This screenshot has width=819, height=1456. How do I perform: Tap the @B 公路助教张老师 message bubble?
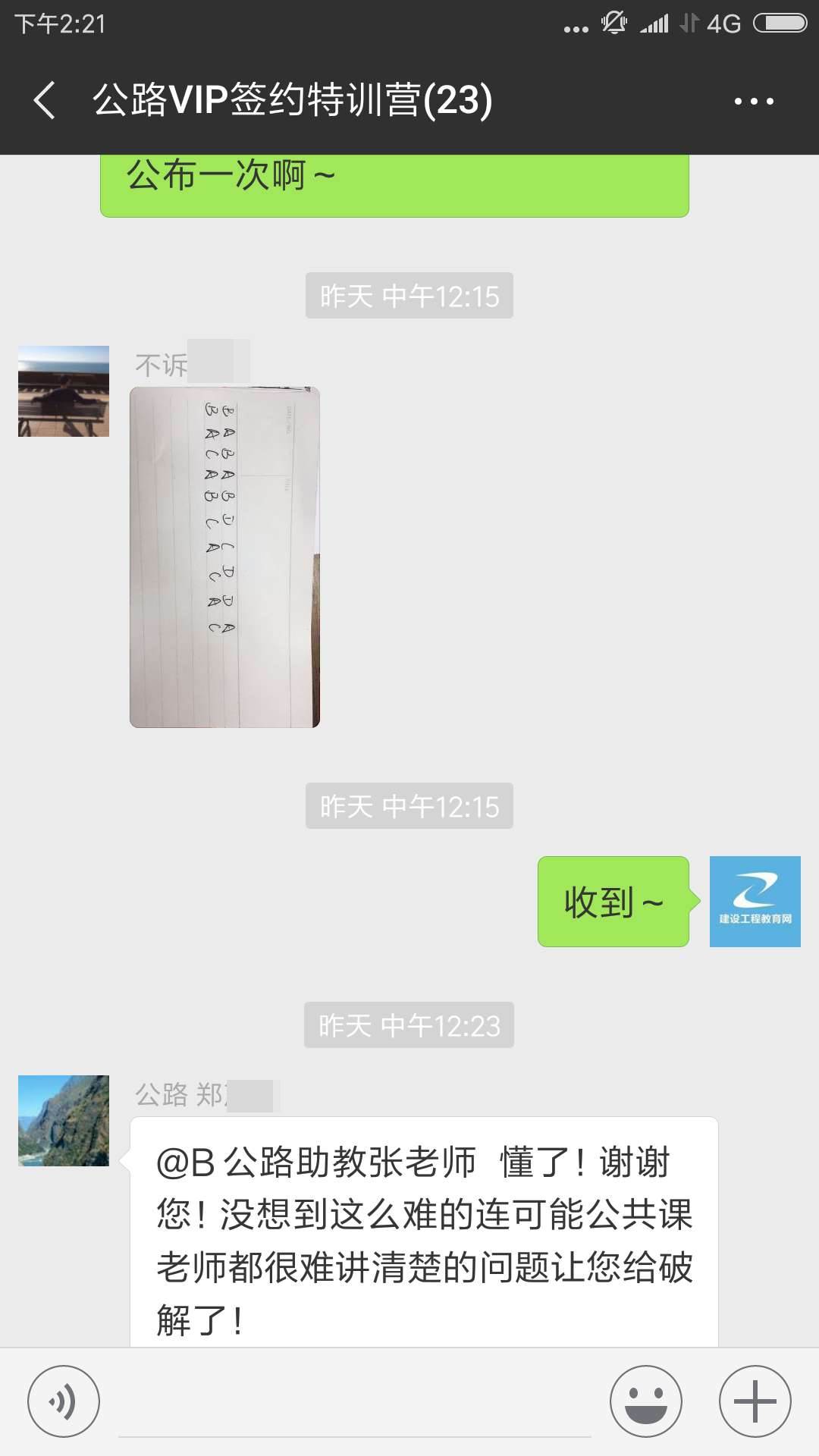point(421,1228)
